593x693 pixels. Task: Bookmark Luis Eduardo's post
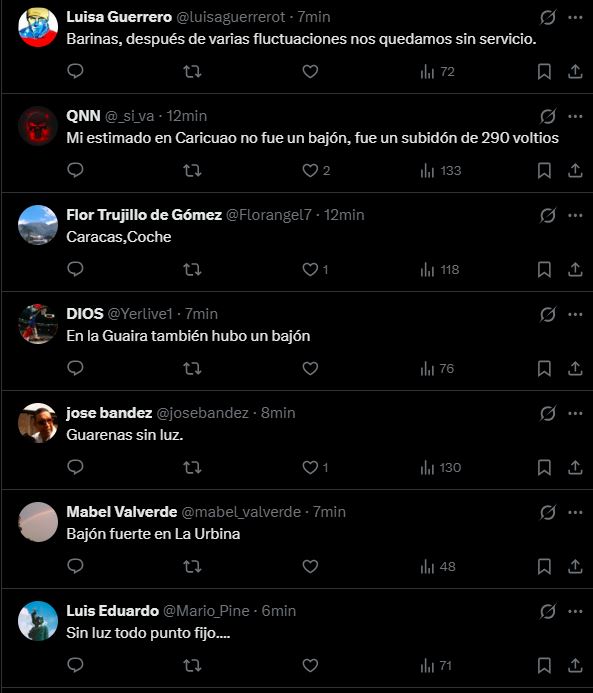(x=544, y=665)
